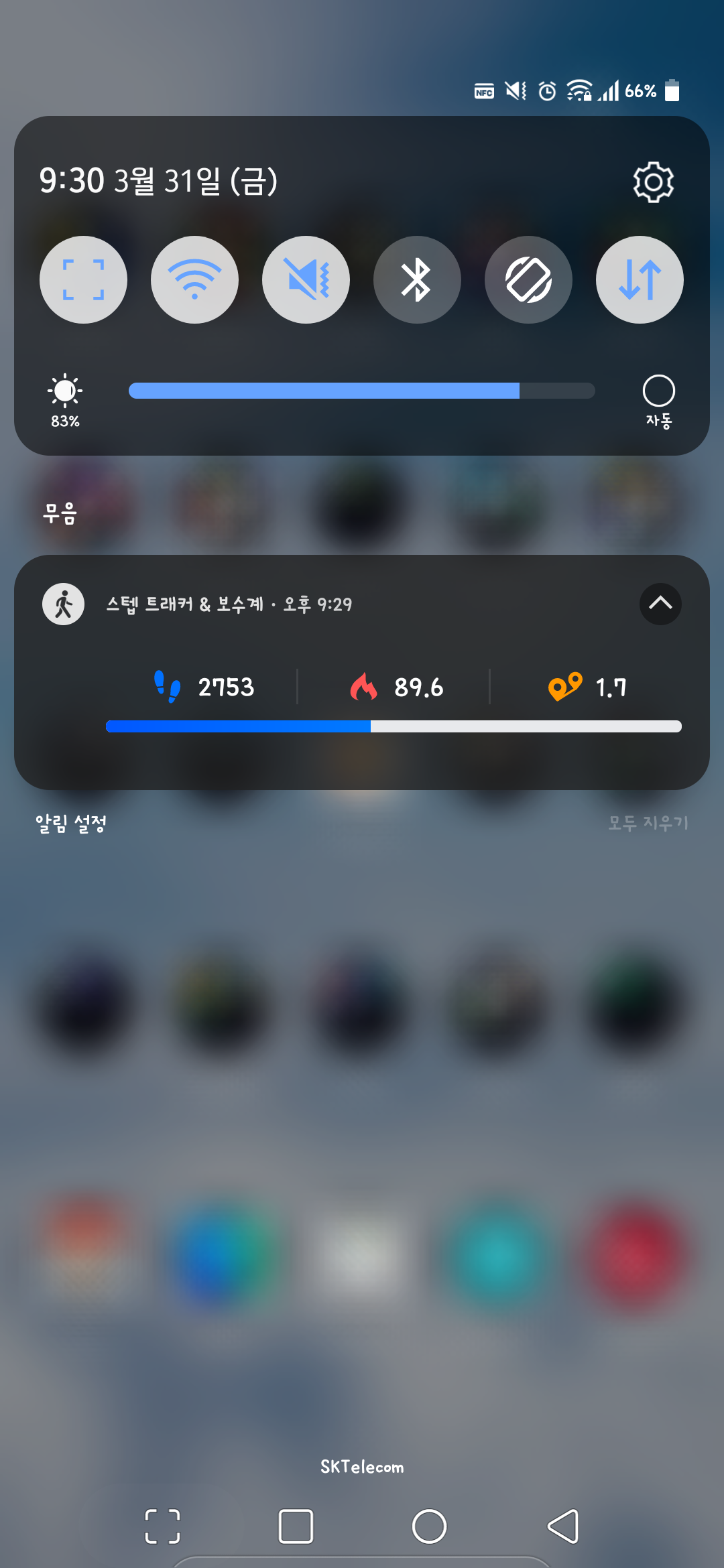The height and width of the screenshot is (1568, 724).
Task: Tap 모두 지우기 to clear all
Action: click(648, 823)
